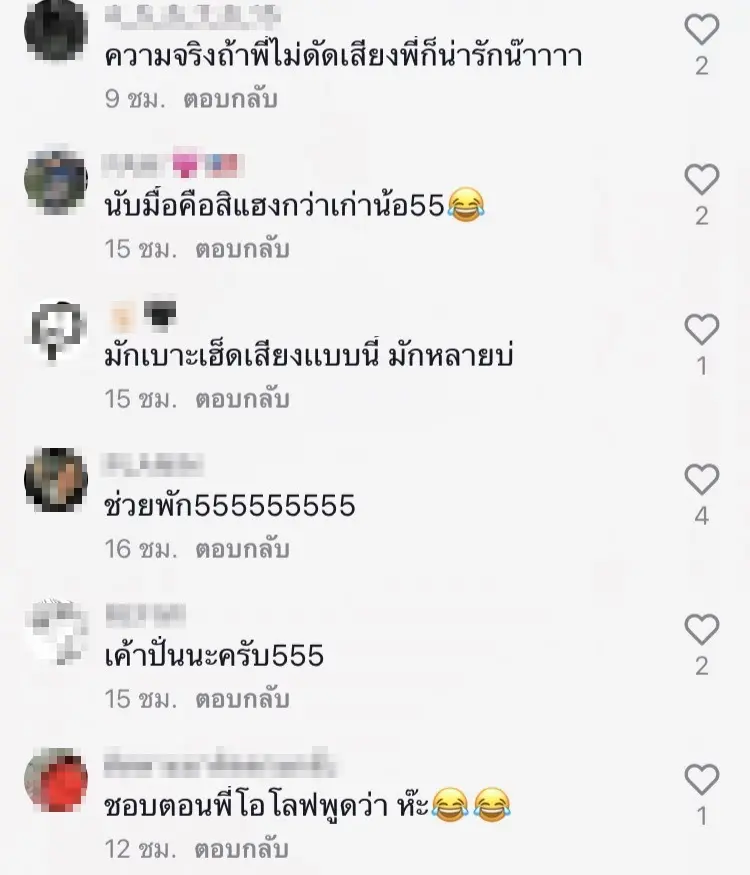
Task: Like the comment 'มักเบาะเฮ็ดเสียงแบบนี้ มักหลายบ่'
Action: point(702,330)
